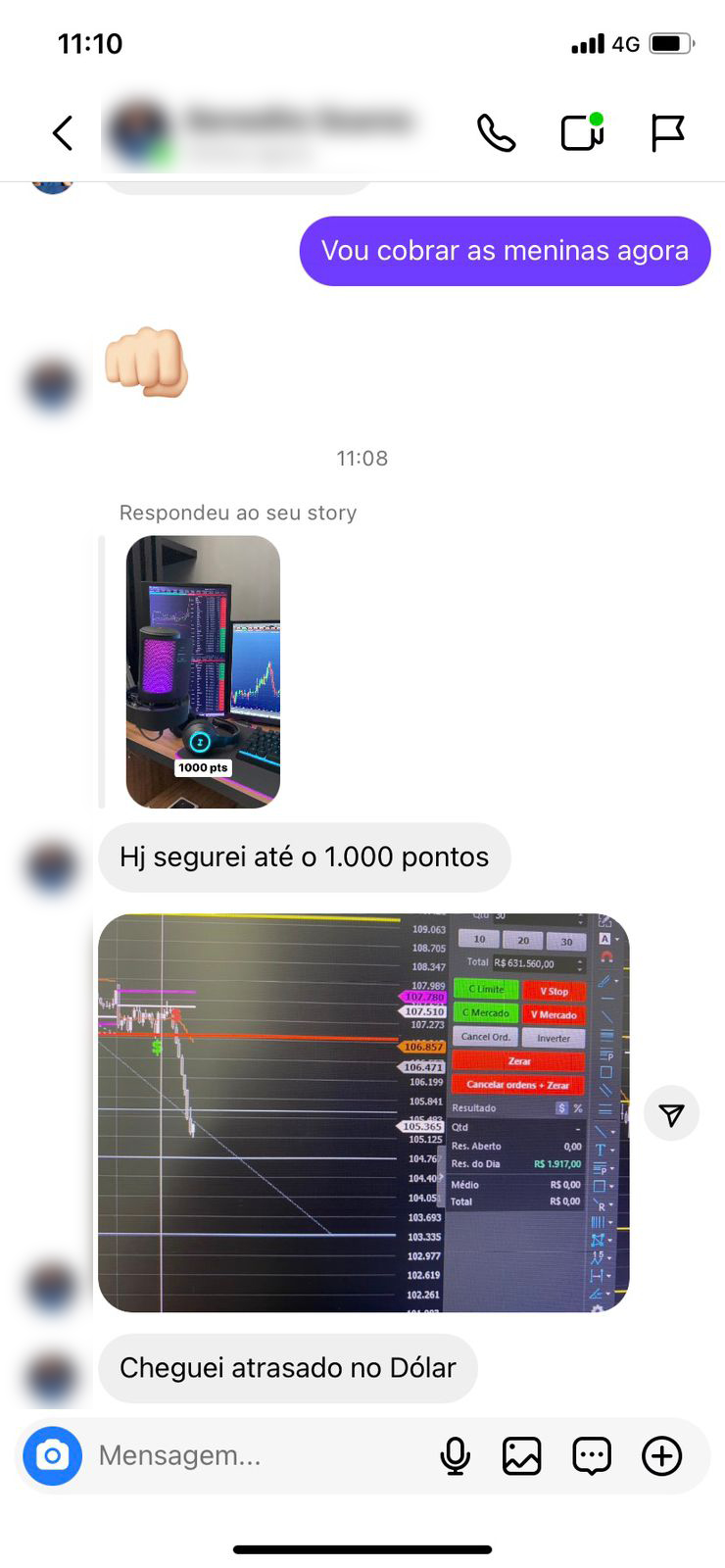Open the replied story thumbnail
The image size is (725, 1568).
click(203, 671)
